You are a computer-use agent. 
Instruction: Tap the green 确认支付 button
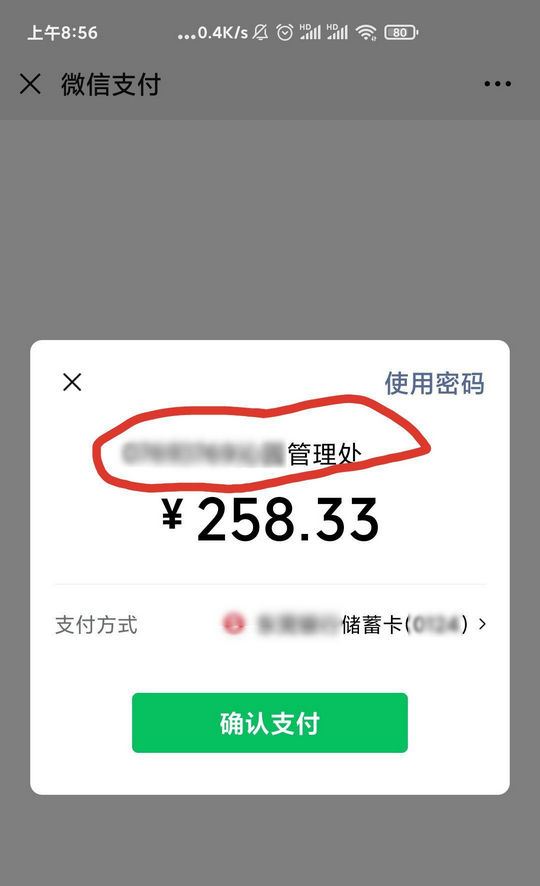(x=270, y=723)
